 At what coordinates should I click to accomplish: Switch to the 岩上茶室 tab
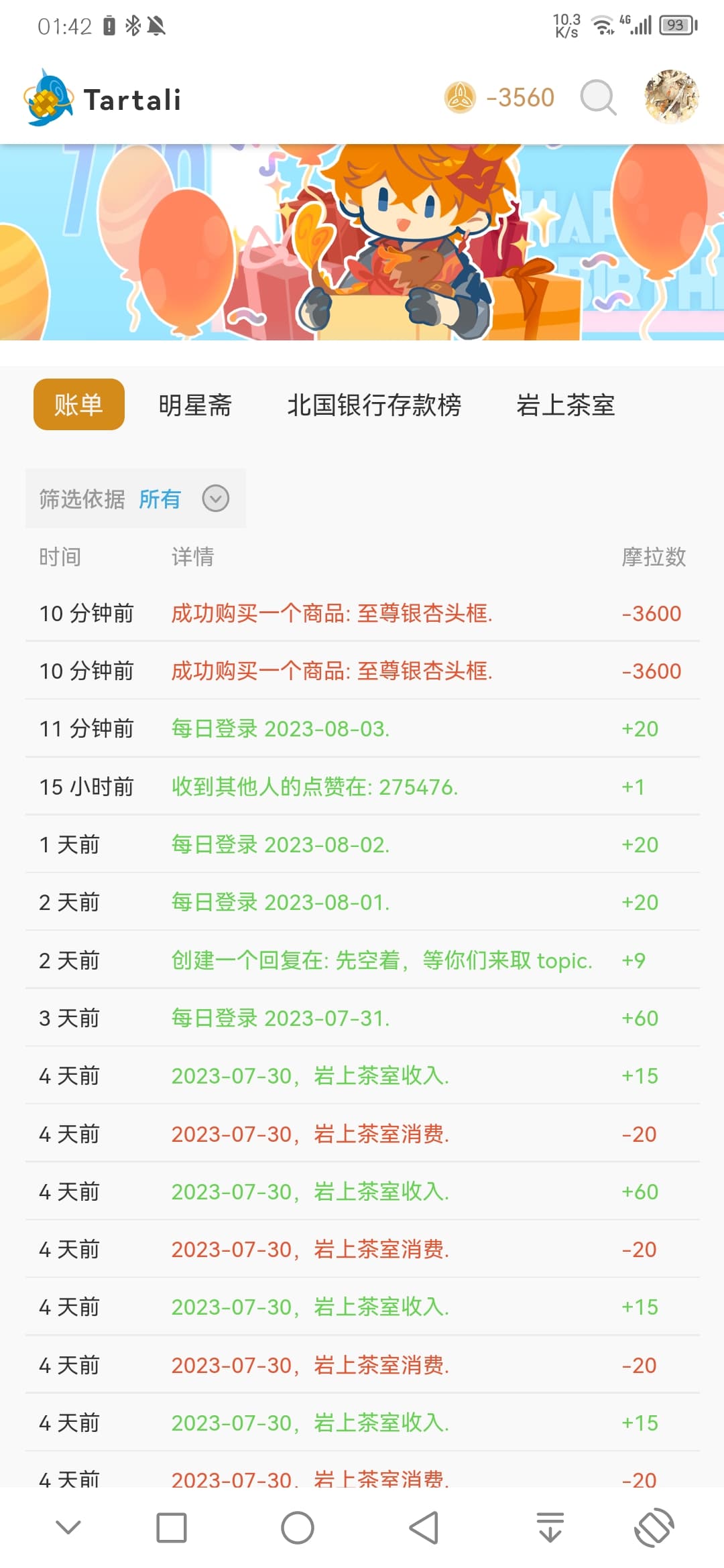click(x=566, y=405)
